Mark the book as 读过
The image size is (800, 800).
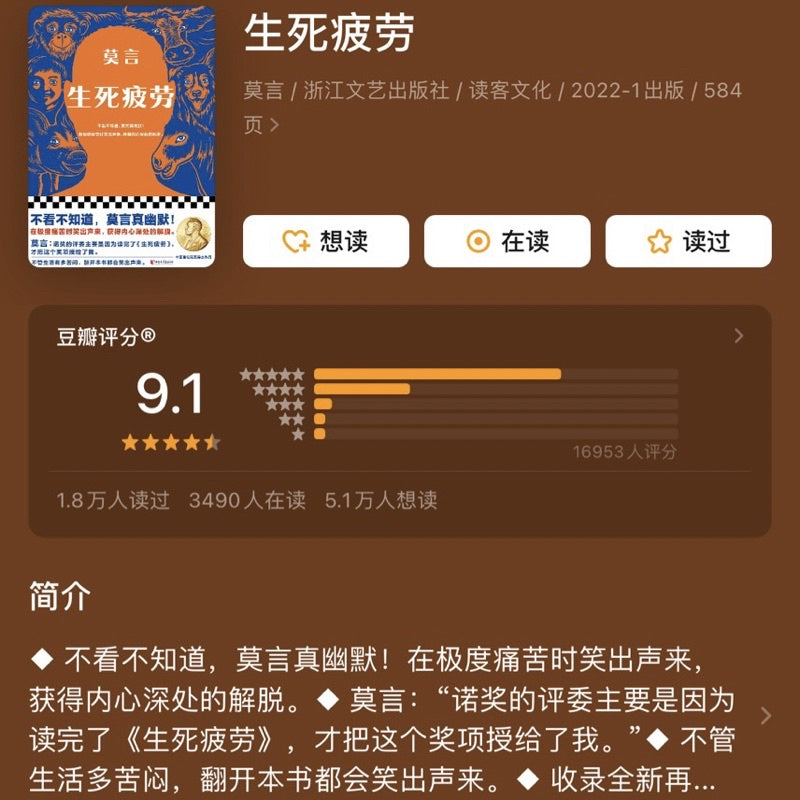point(688,241)
